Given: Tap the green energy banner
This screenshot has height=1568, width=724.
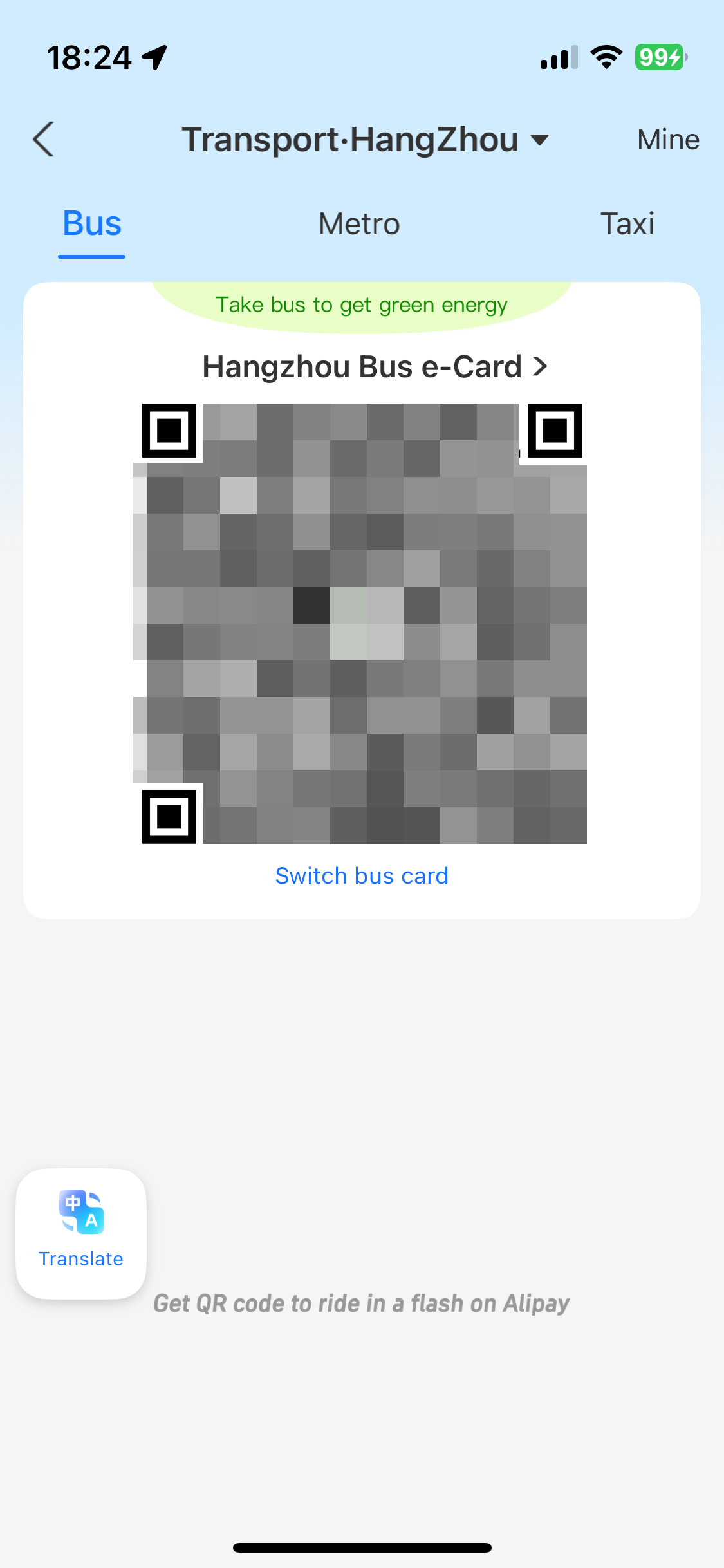Looking at the screenshot, I should pos(362,305).
